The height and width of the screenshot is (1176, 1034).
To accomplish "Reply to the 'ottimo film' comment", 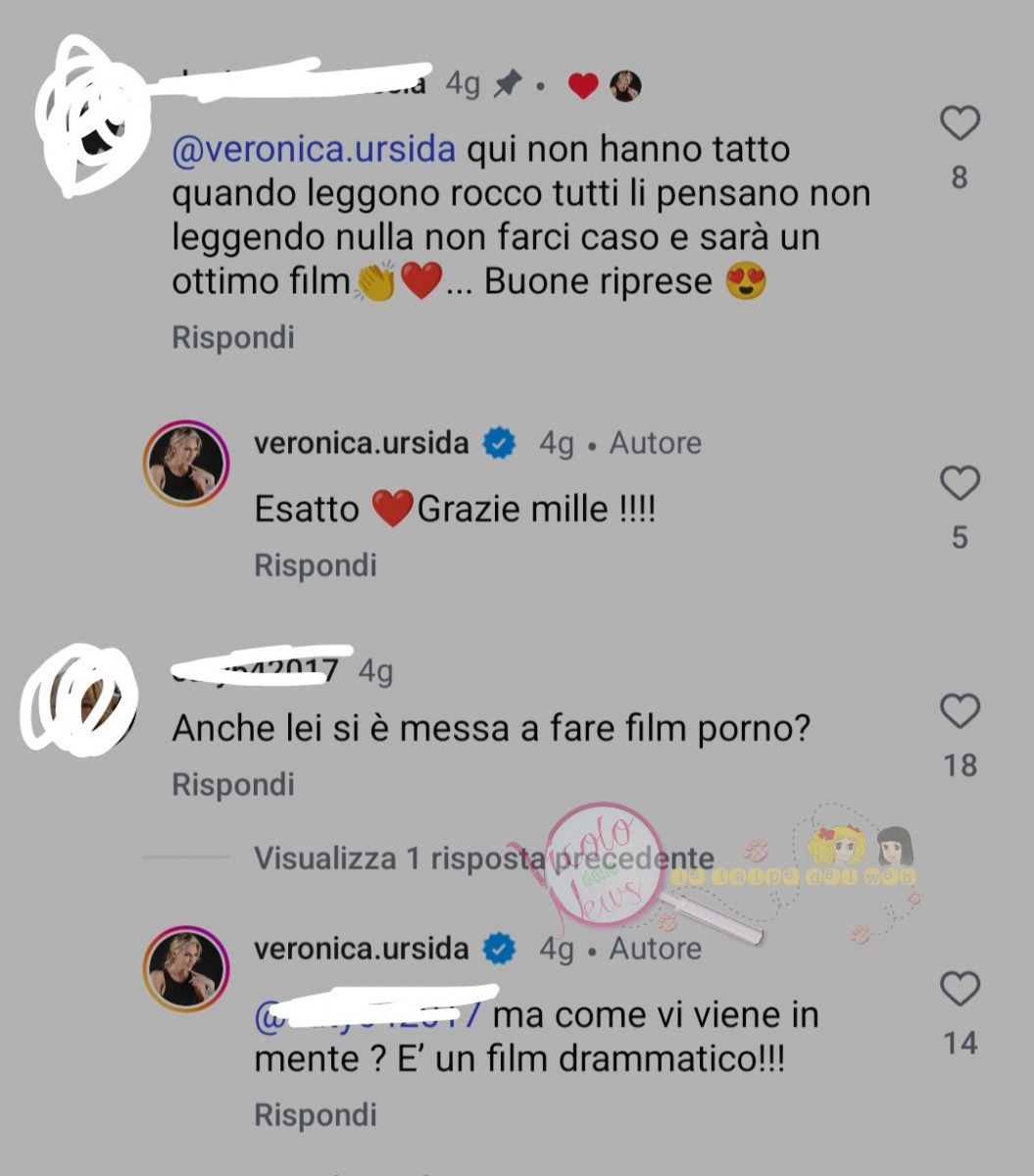I will pos(232,337).
